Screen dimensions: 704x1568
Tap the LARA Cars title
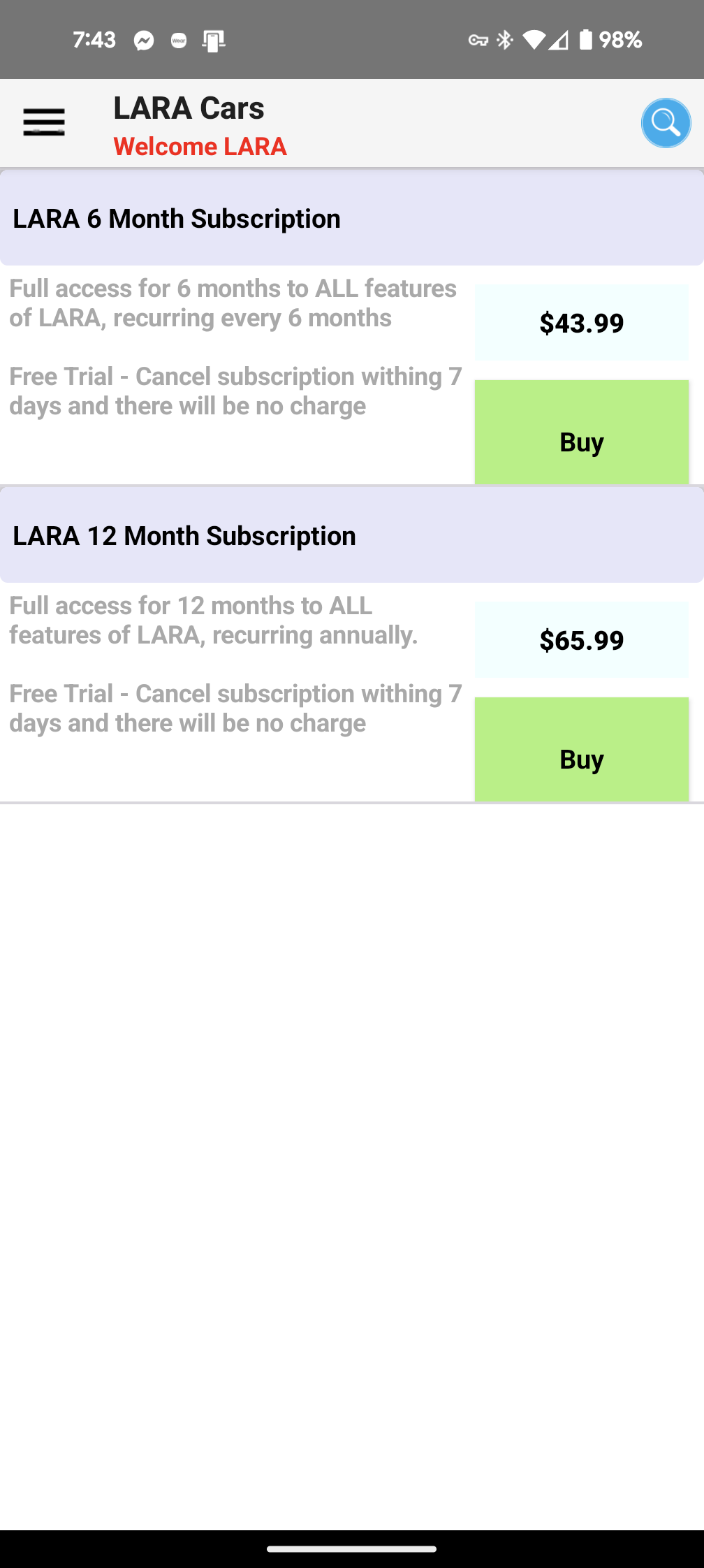click(x=189, y=108)
